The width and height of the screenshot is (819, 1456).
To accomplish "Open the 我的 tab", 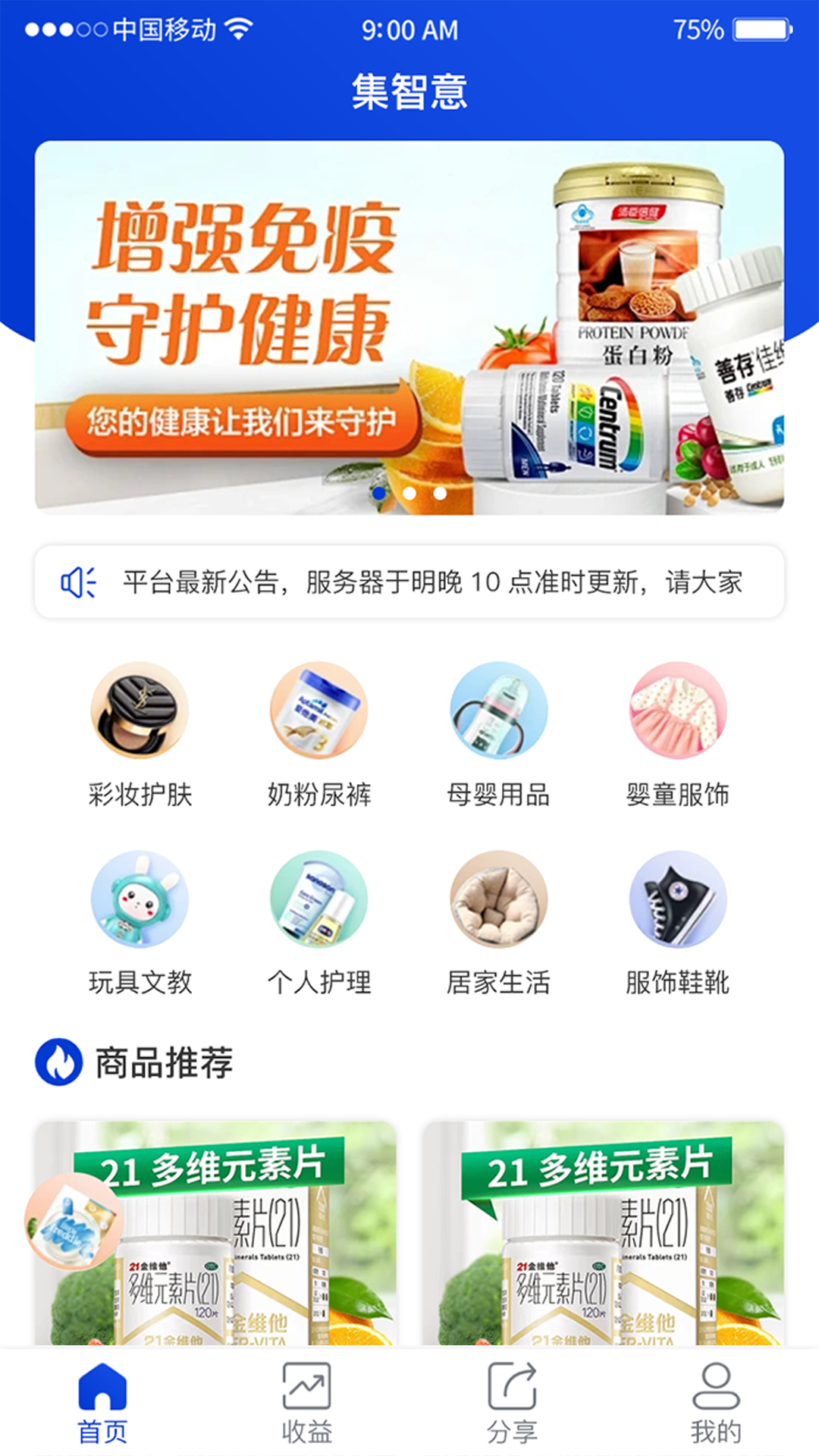I will tap(716, 1402).
